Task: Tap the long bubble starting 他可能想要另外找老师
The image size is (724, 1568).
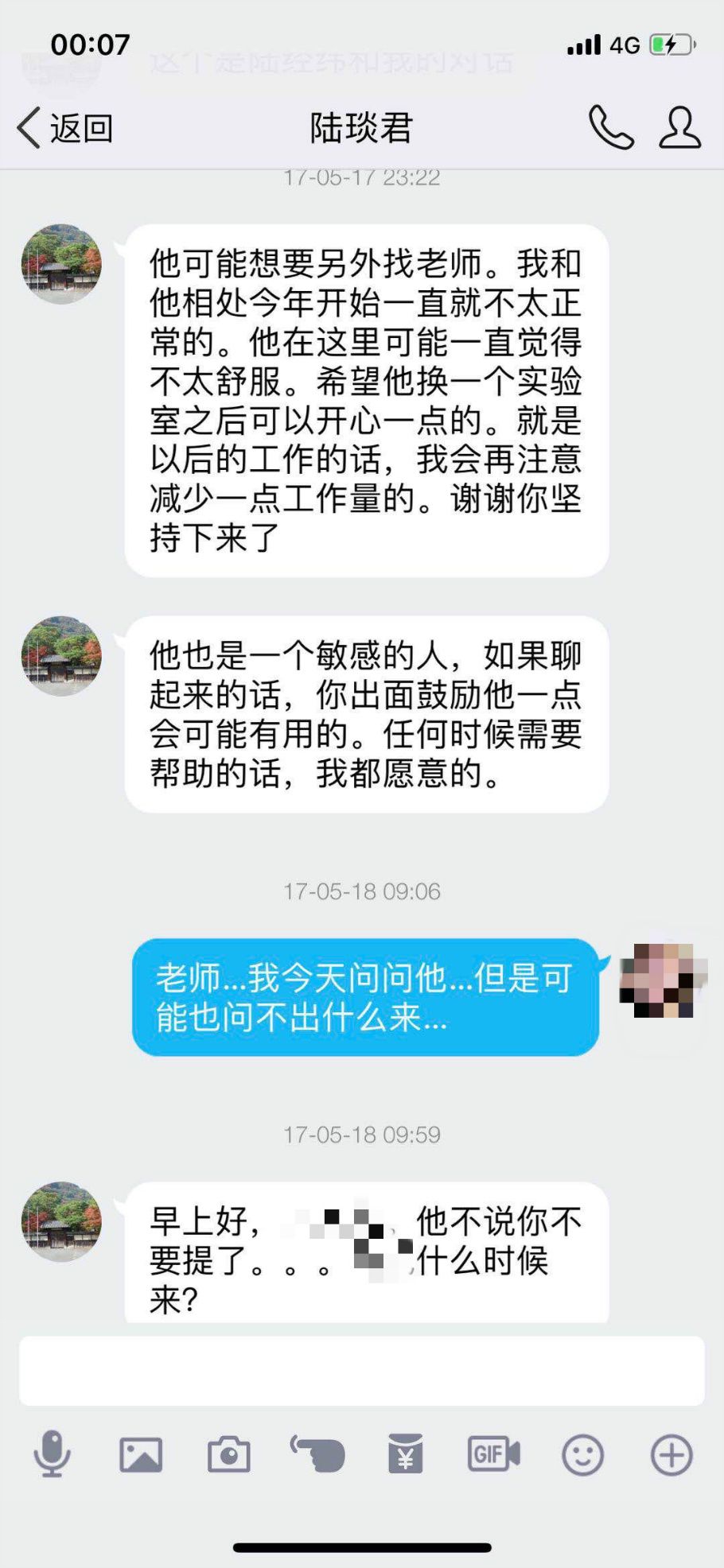Action: coord(366,398)
